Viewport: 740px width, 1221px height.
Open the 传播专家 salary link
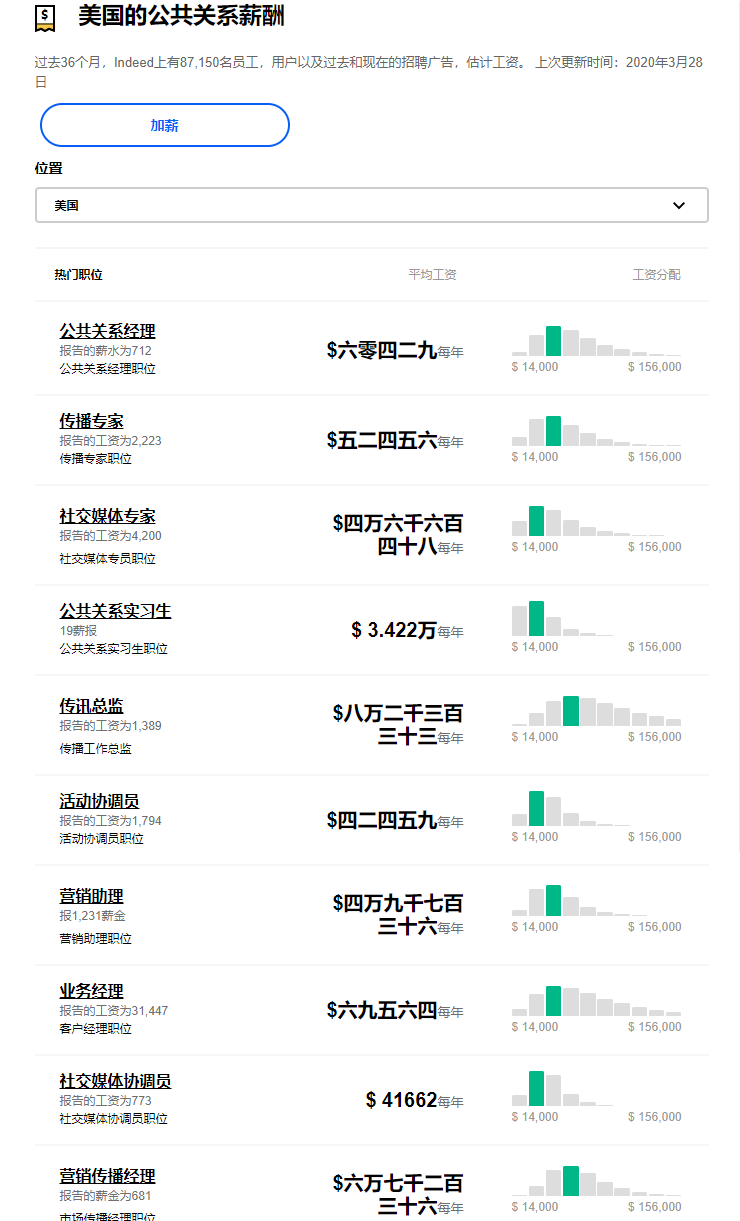coord(91,421)
